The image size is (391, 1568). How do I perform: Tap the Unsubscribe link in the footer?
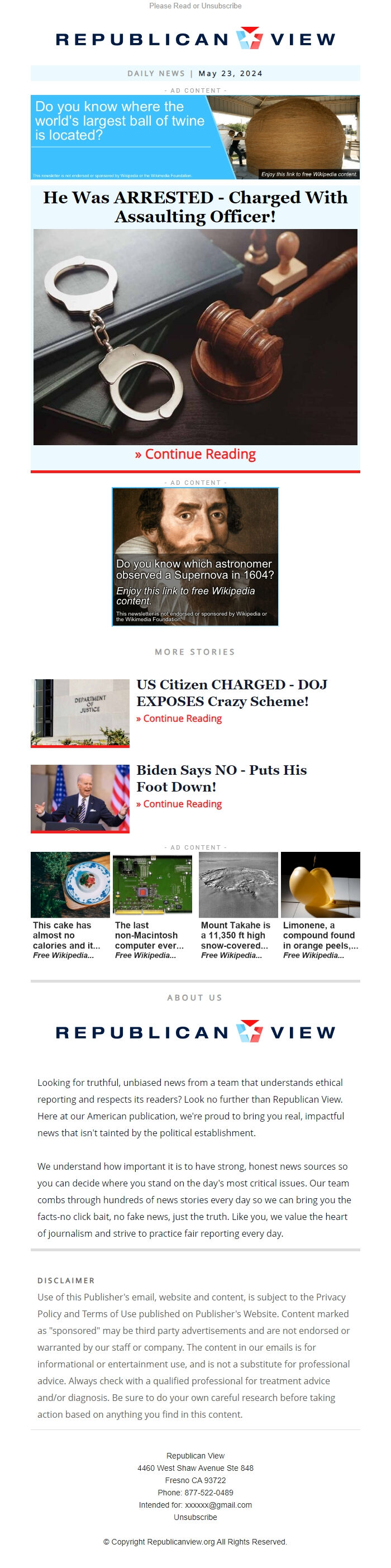pos(195,1517)
